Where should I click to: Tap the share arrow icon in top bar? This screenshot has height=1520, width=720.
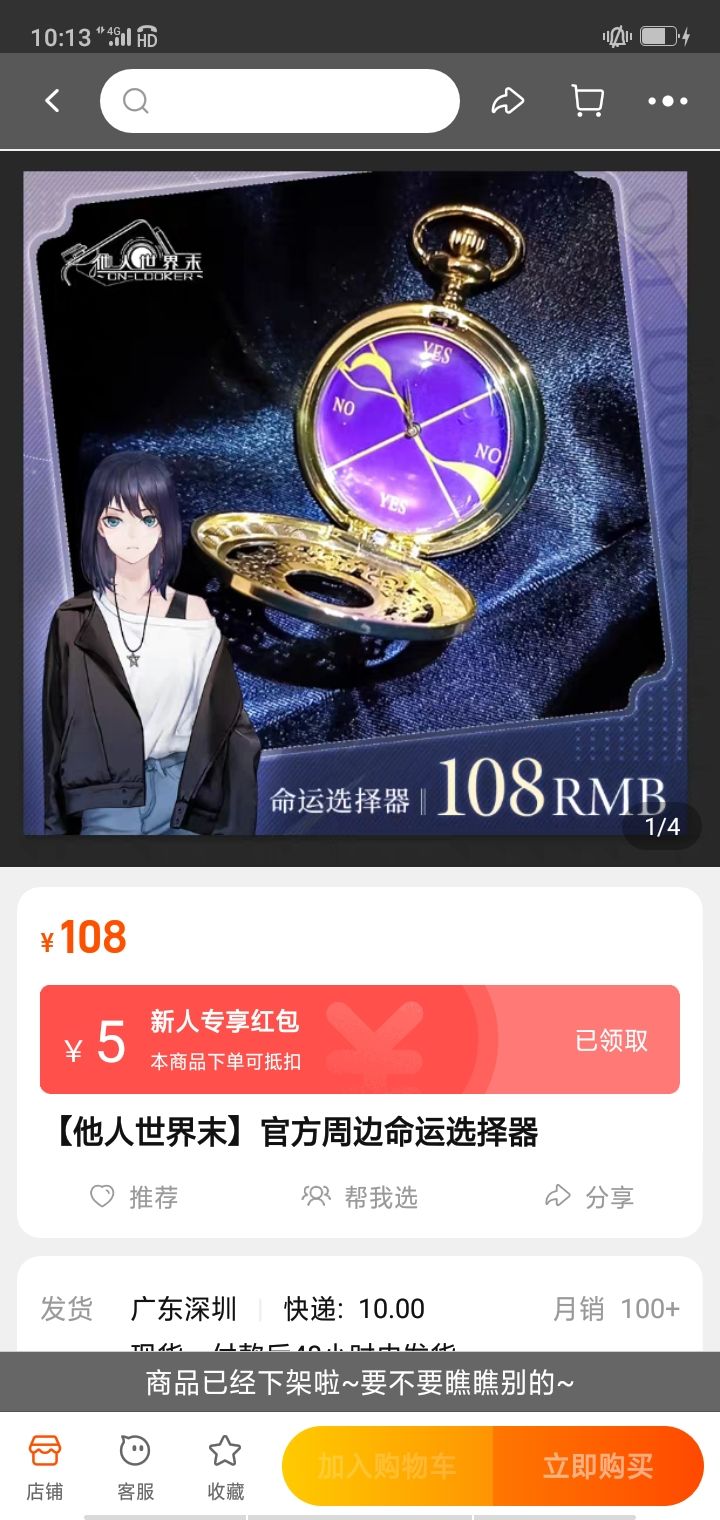(508, 100)
